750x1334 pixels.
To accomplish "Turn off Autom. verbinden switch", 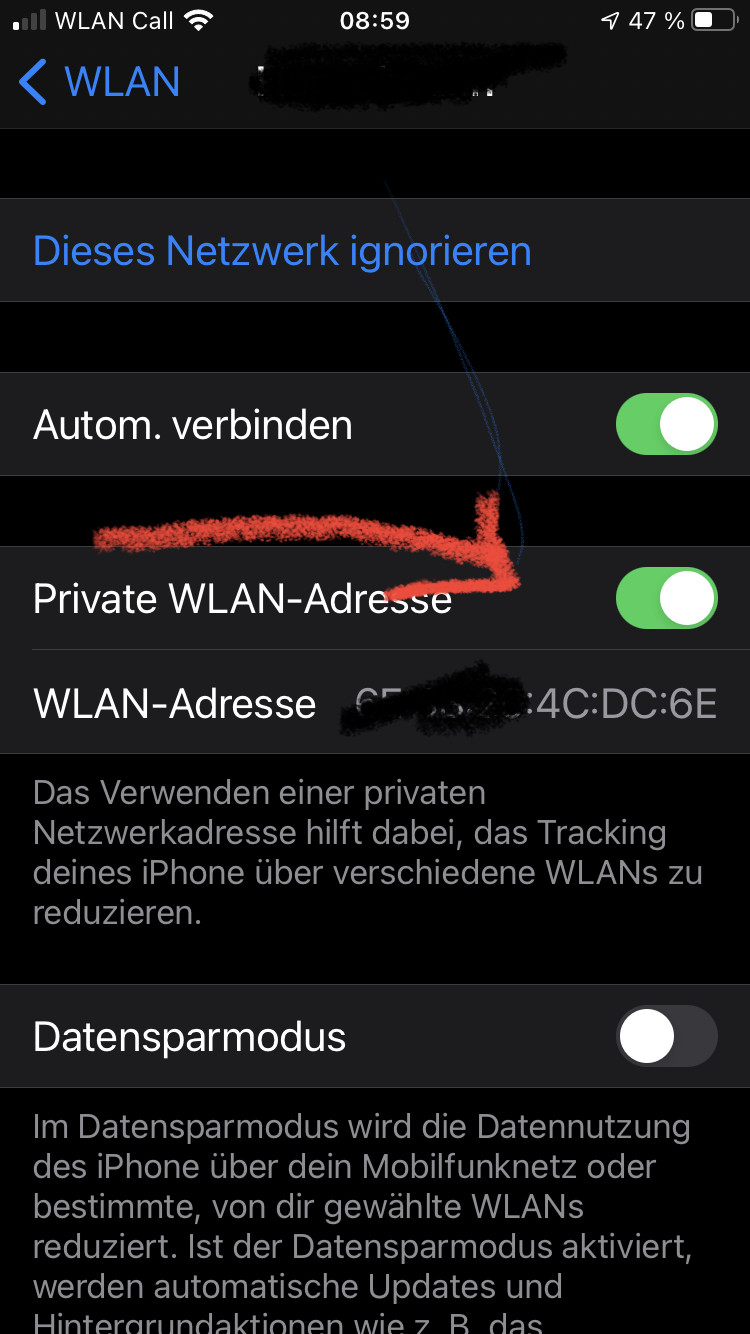I will pos(666,424).
